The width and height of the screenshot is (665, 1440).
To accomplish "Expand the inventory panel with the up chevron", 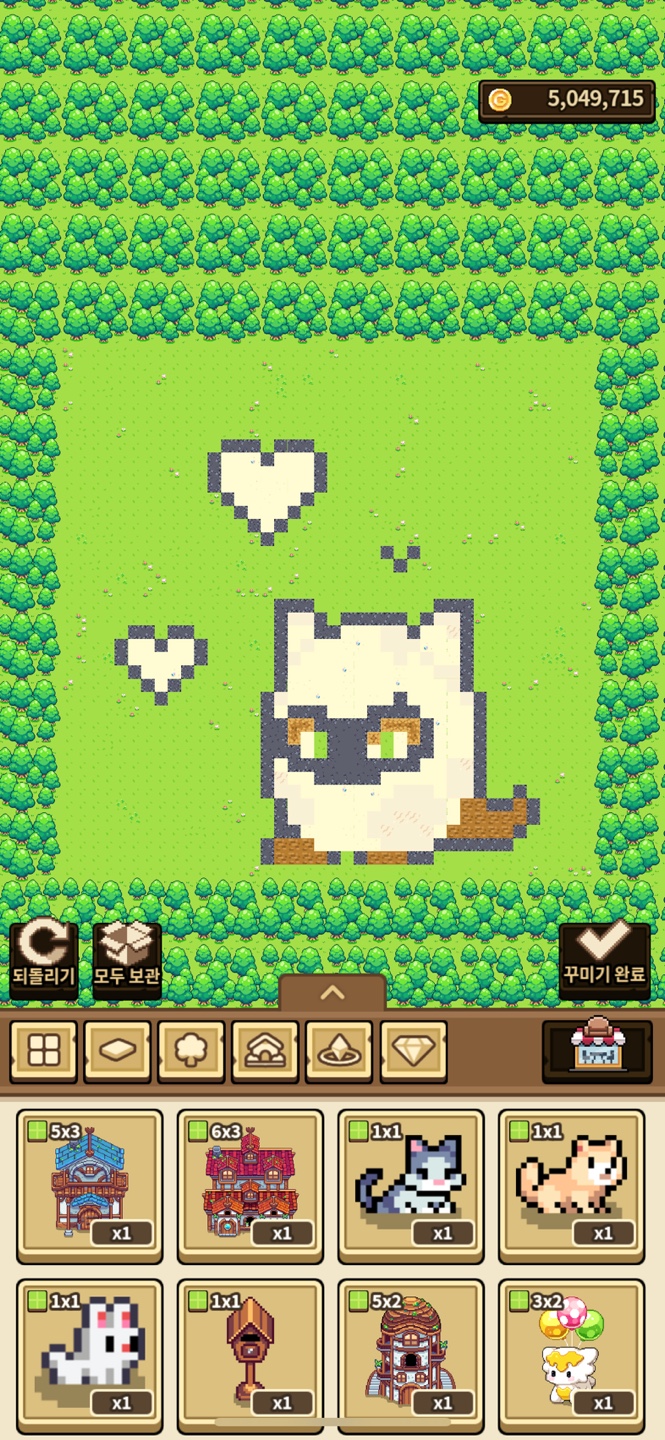I will [332, 993].
